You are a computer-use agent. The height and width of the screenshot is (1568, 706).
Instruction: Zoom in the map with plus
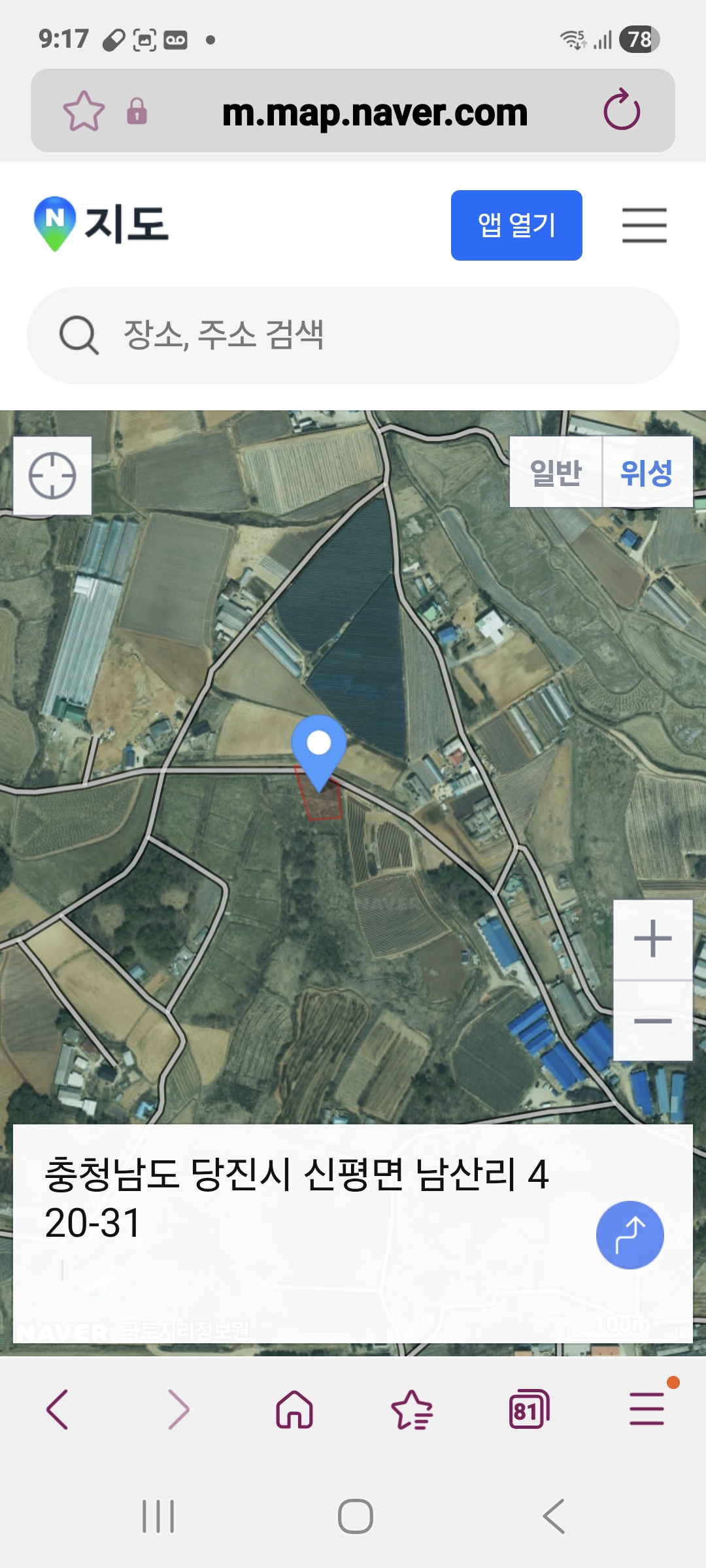[x=652, y=939]
